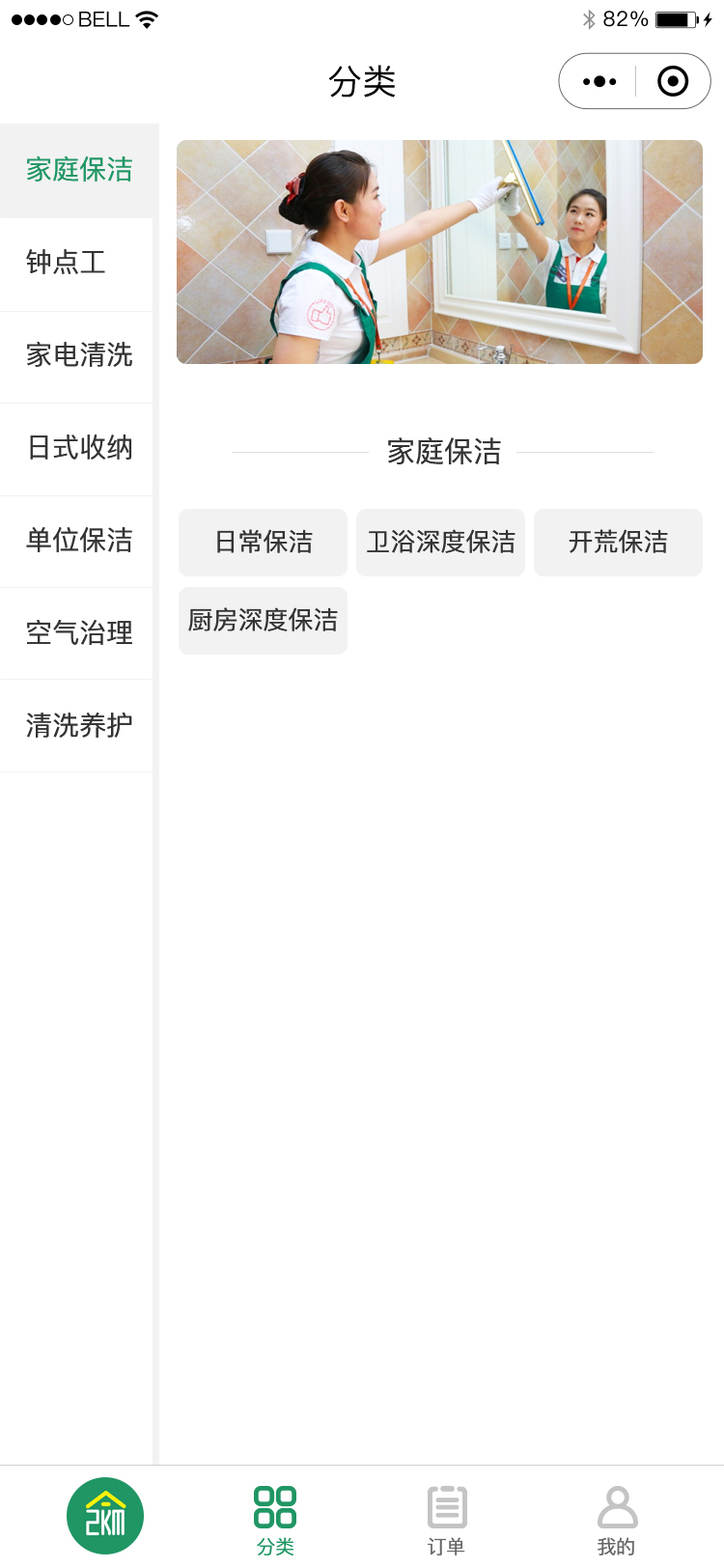Go to the home tab with green house logo
Viewport: 724px width, 1568px height.
point(105,1516)
